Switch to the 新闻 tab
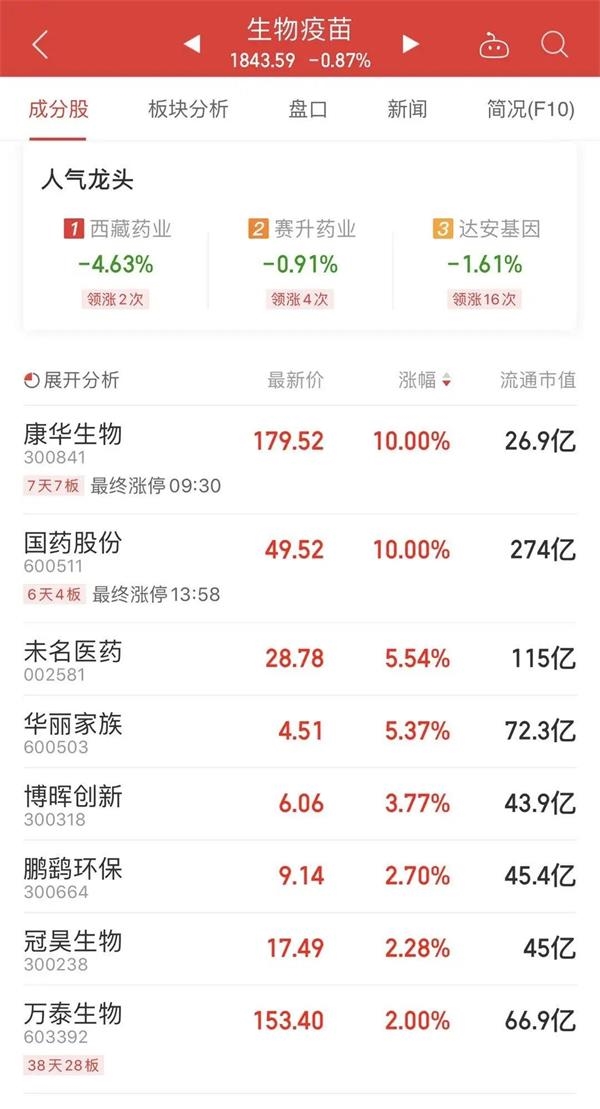 pos(407,109)
